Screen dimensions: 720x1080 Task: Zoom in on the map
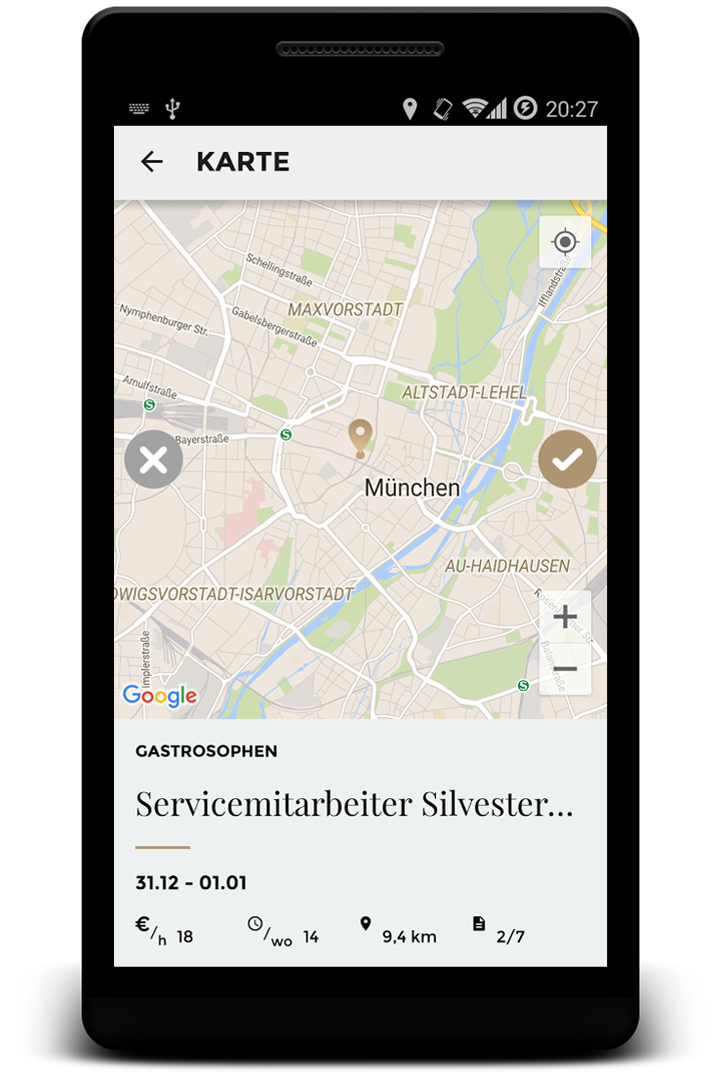tap(565, 617)
